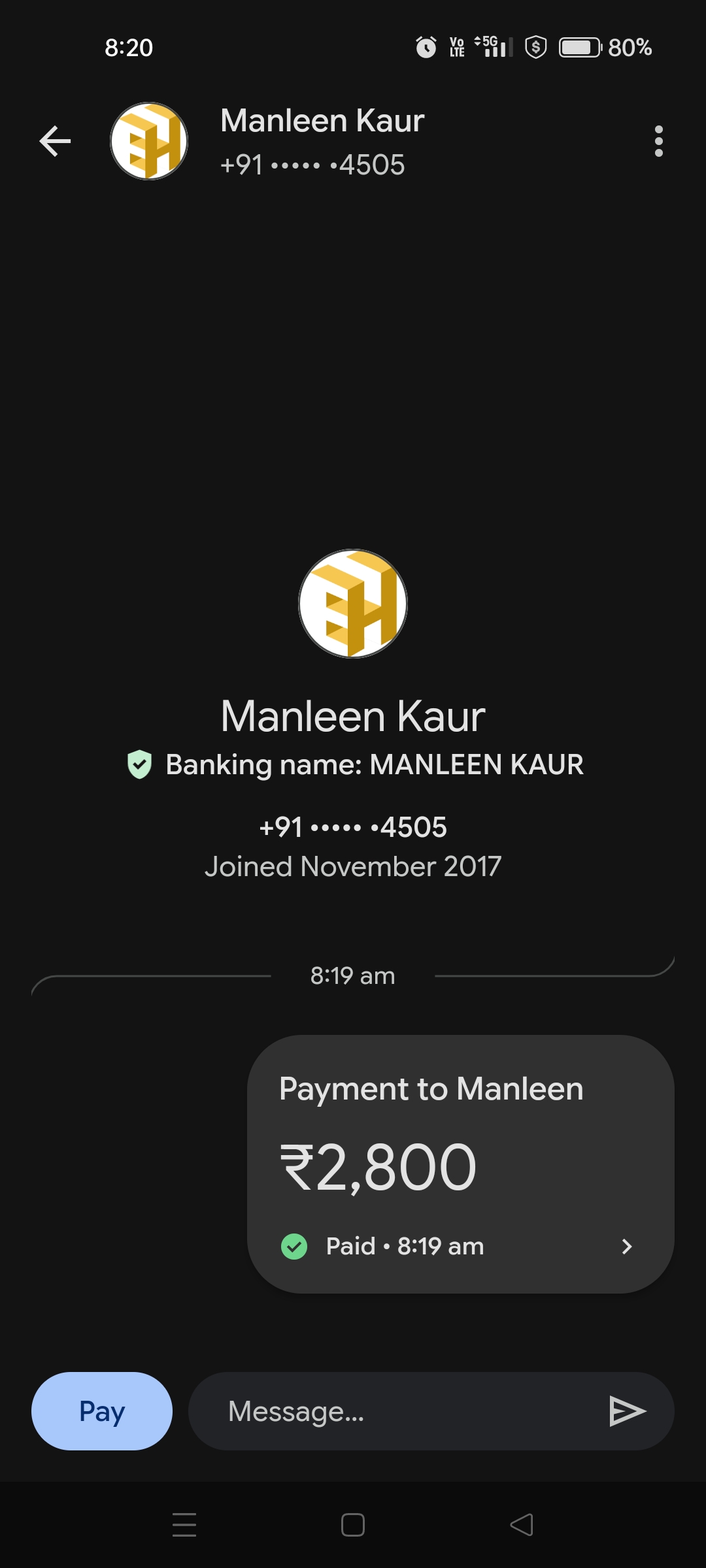This screenshot has height=1568, width=706.
Task: Focus the Message text field
Action: (x=405, y=1411)
